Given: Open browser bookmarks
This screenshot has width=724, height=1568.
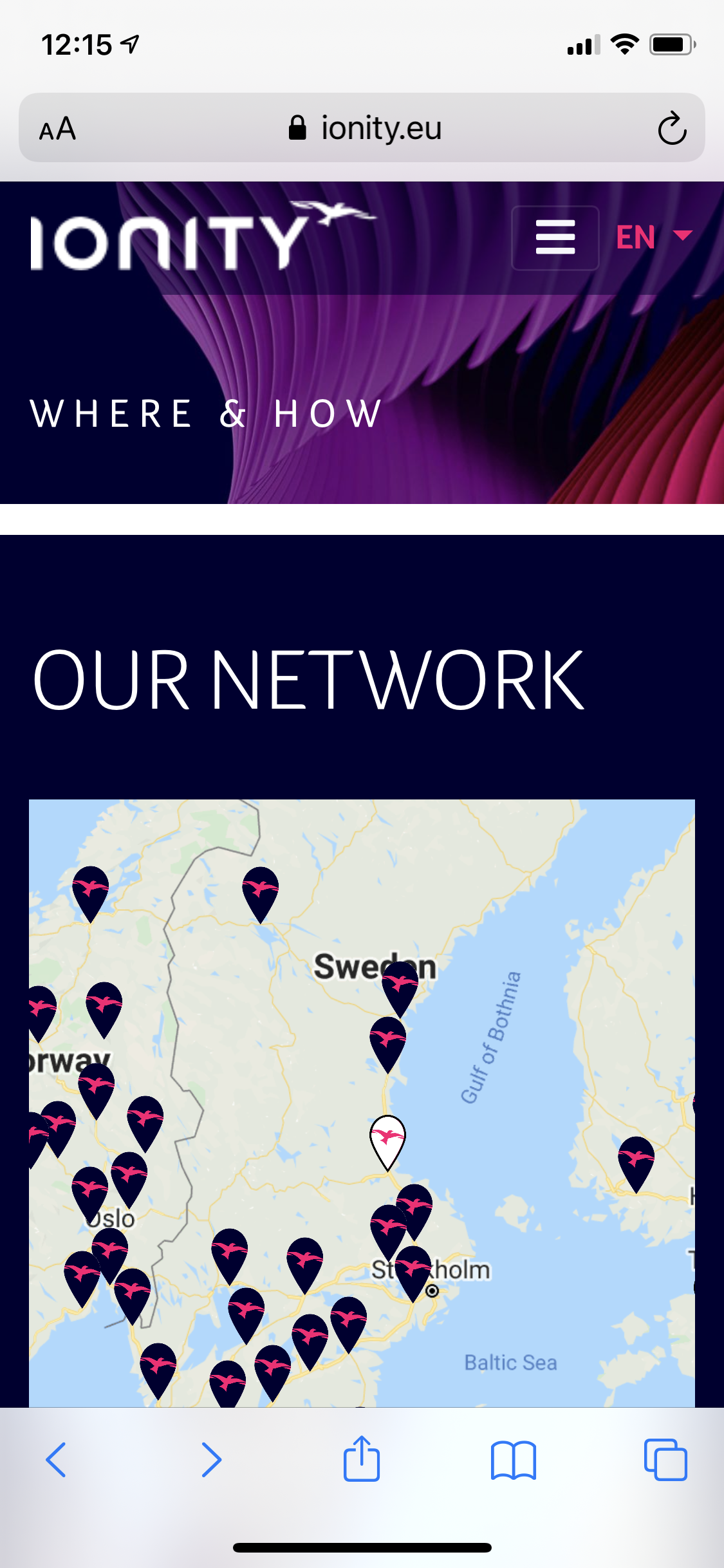Looking at the screenshot, I should pyautogui.click(x=513, y=1459).
